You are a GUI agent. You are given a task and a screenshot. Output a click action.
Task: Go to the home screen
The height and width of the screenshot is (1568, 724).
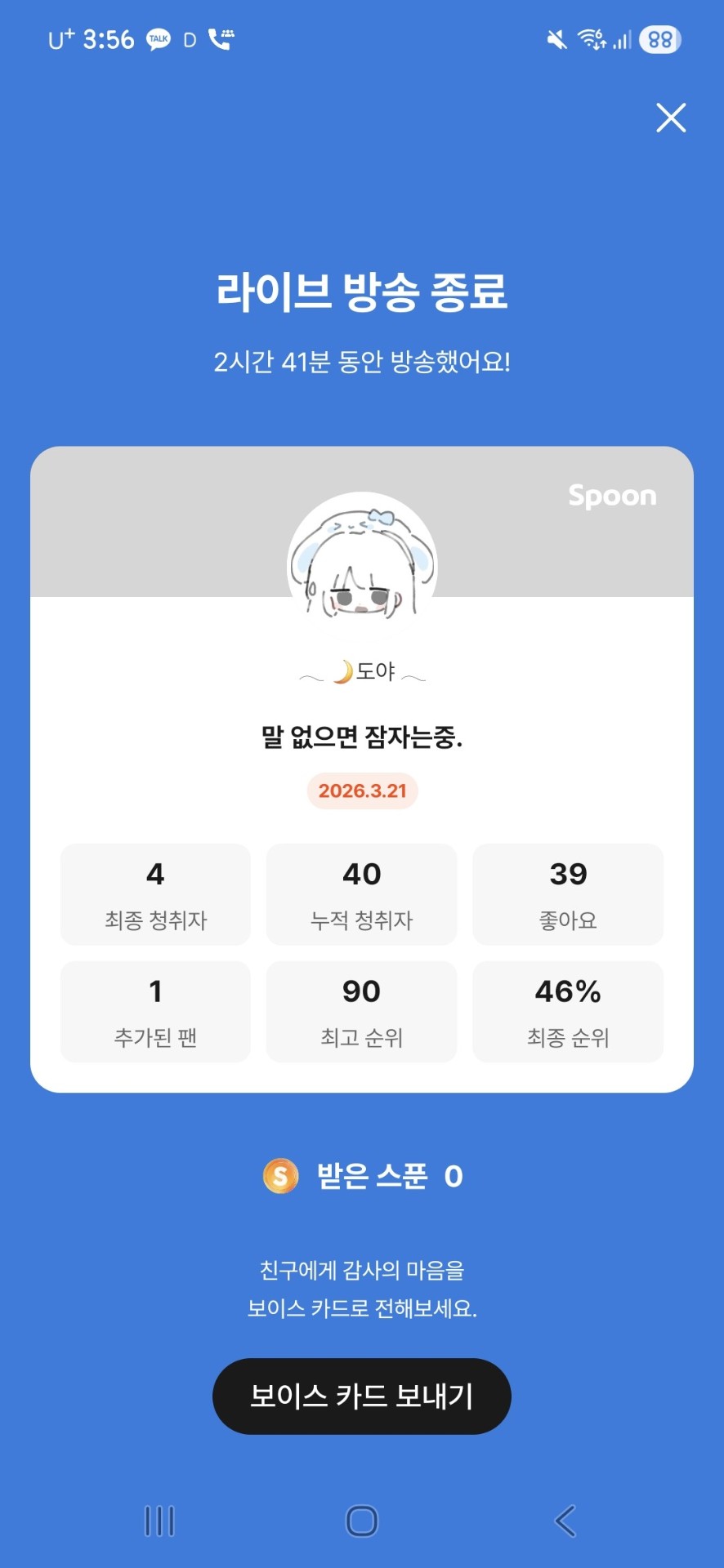[x=362, y=1521]
